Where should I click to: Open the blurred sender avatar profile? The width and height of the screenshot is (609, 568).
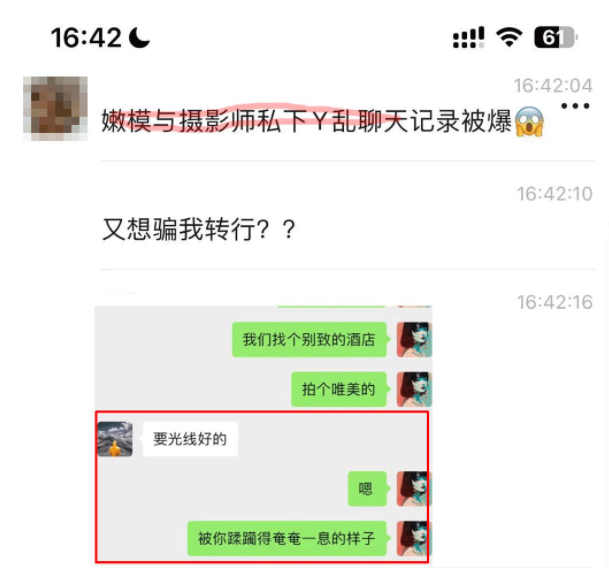pos(55,108)
